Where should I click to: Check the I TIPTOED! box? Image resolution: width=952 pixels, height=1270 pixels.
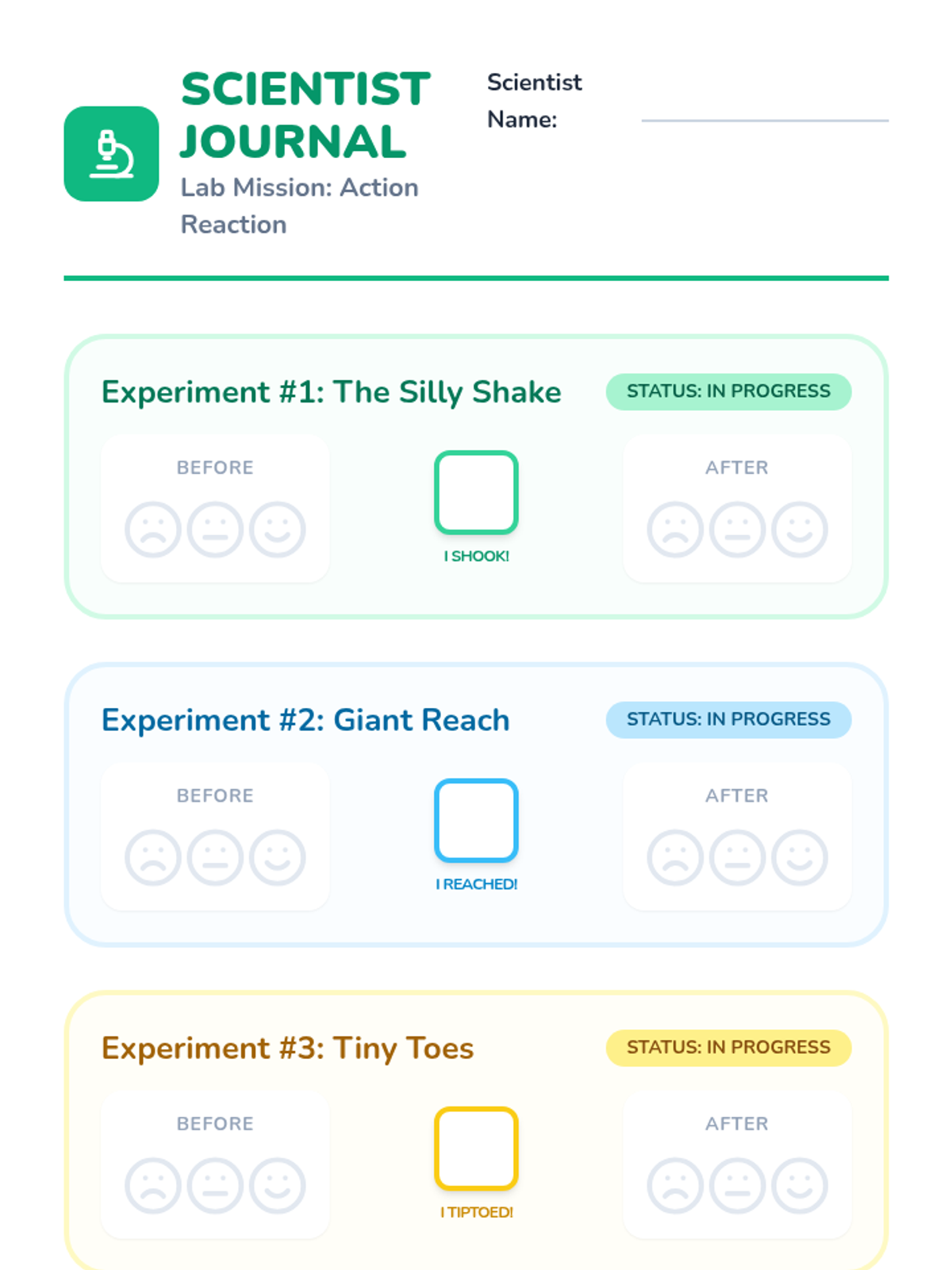point(476,1149)
